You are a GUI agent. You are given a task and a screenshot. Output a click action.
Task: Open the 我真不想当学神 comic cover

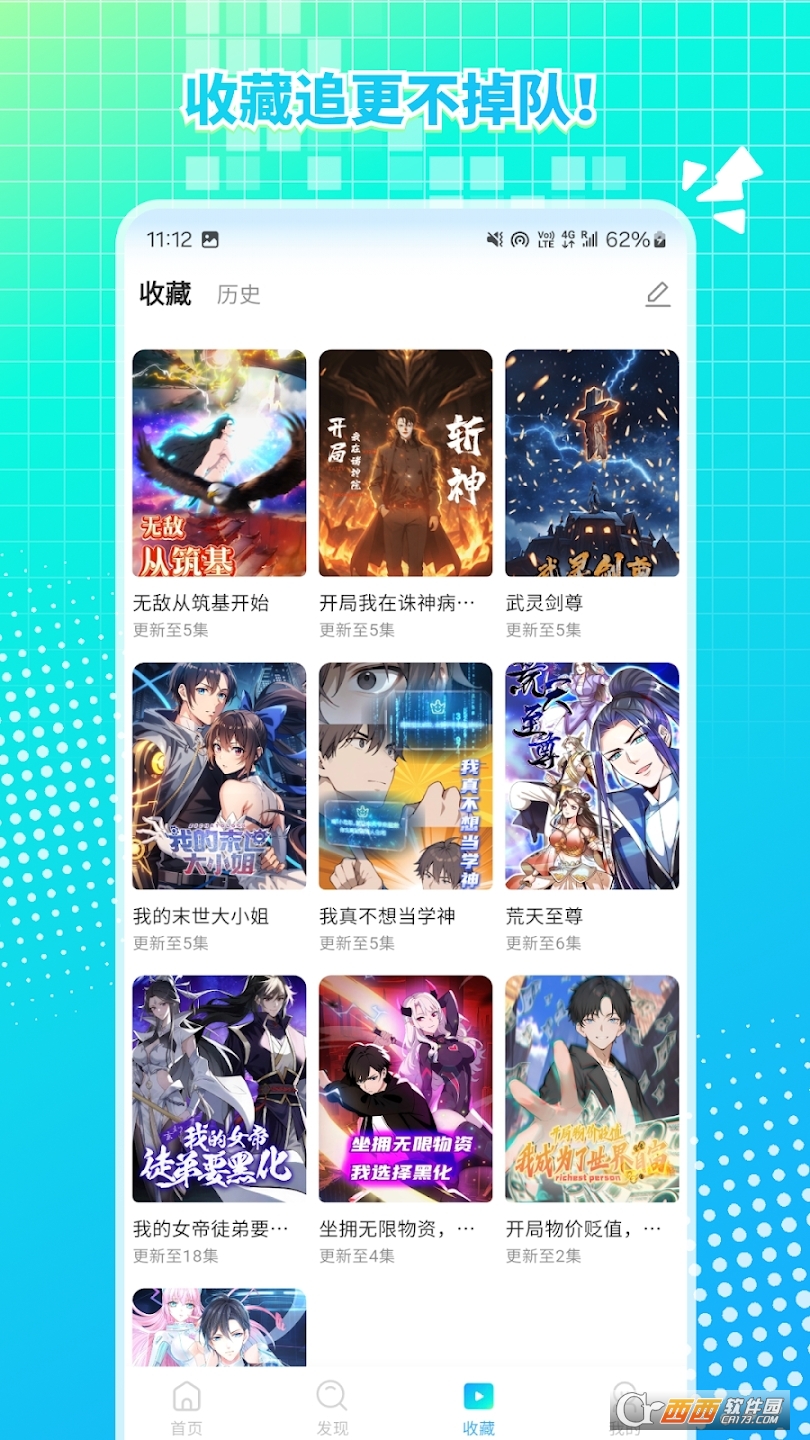tap(405, 776)
